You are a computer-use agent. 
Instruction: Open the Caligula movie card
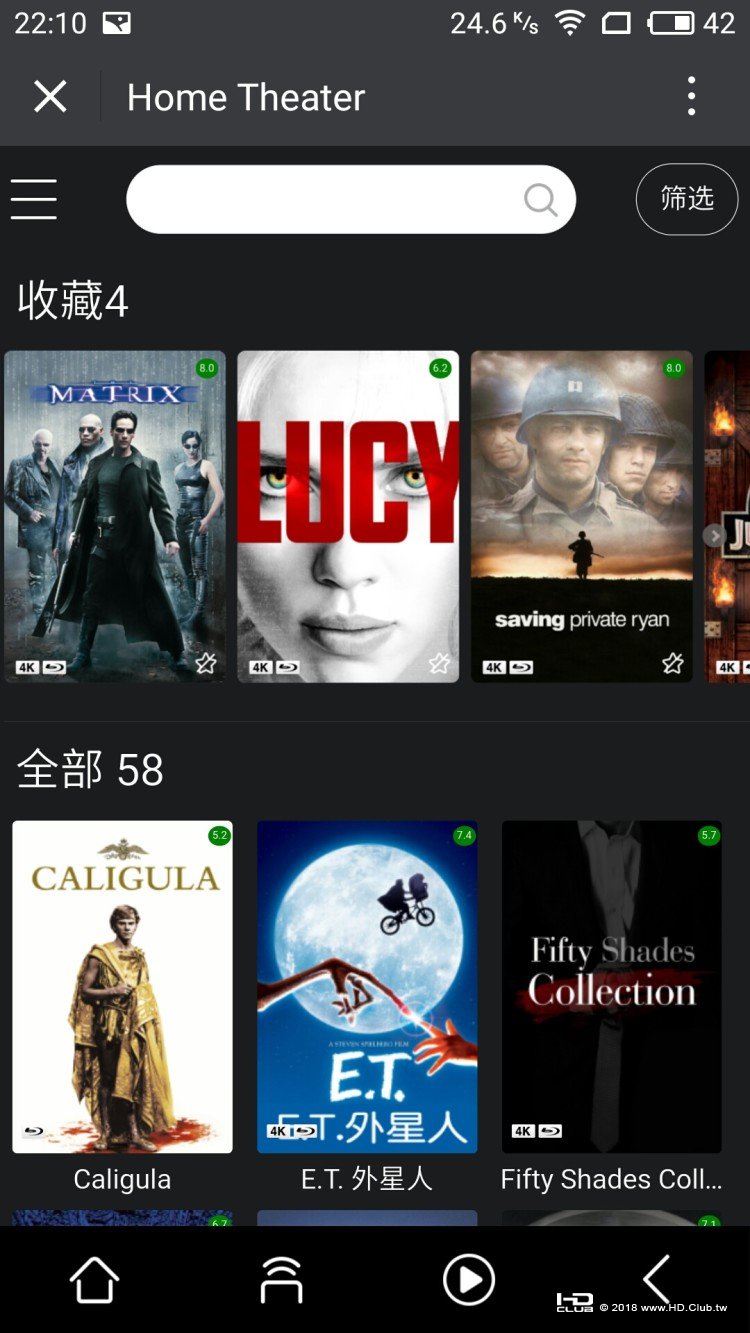pyautogui.click(x=122, y=985)
